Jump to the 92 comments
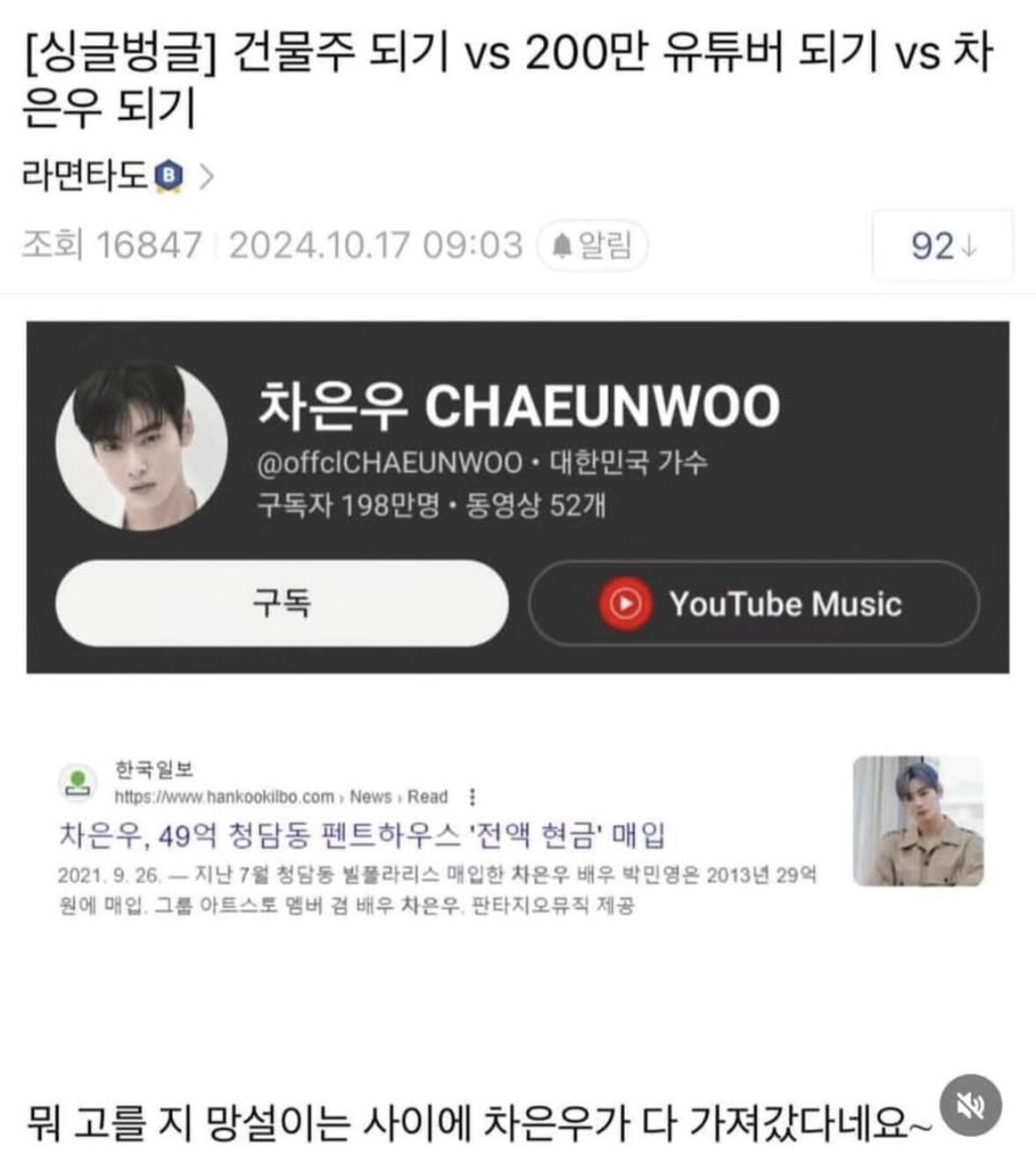Viewport: 1036px width, 1159px height. tap(943, 246)
